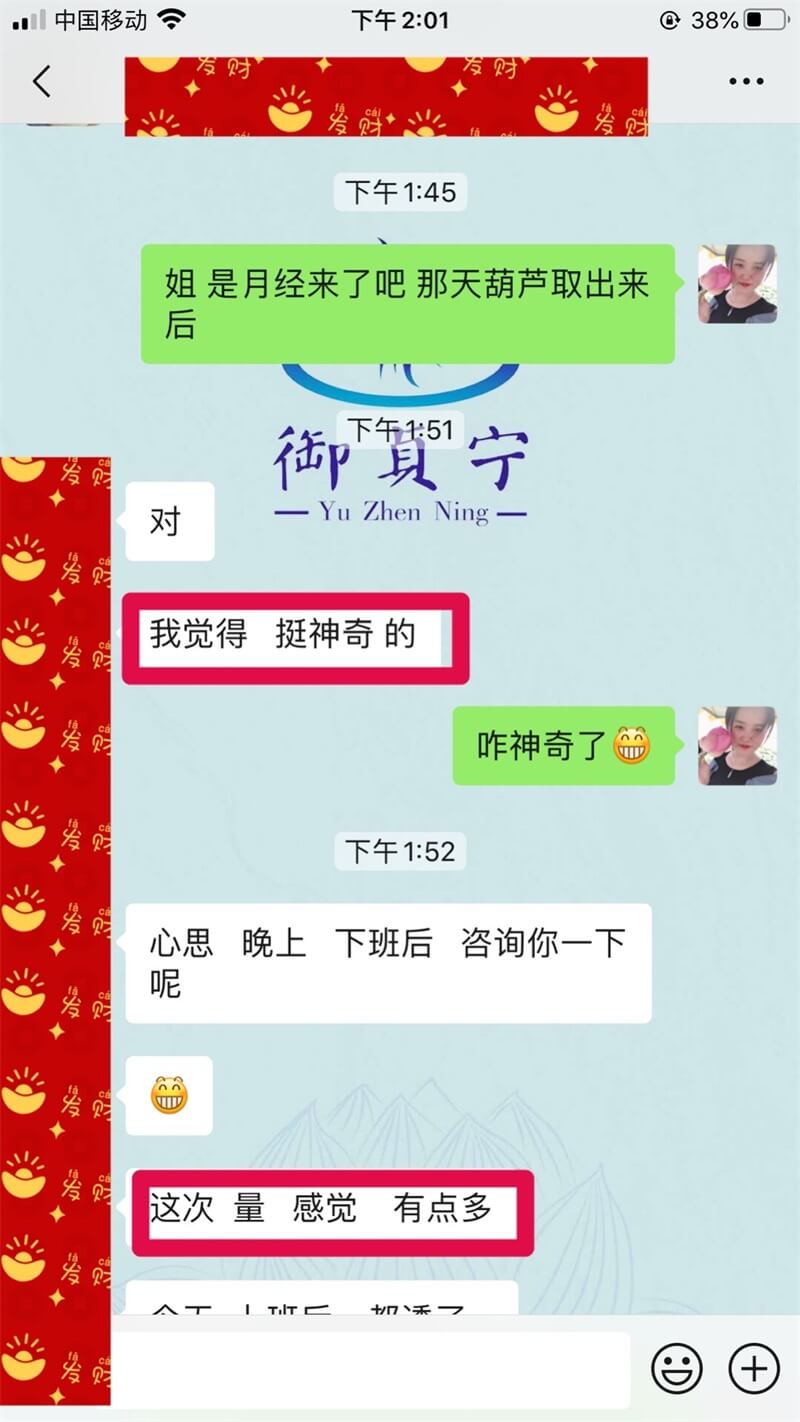Open sender avatar beside 咋神奇了 message
800x1422 pixels.
coord(737,745)
